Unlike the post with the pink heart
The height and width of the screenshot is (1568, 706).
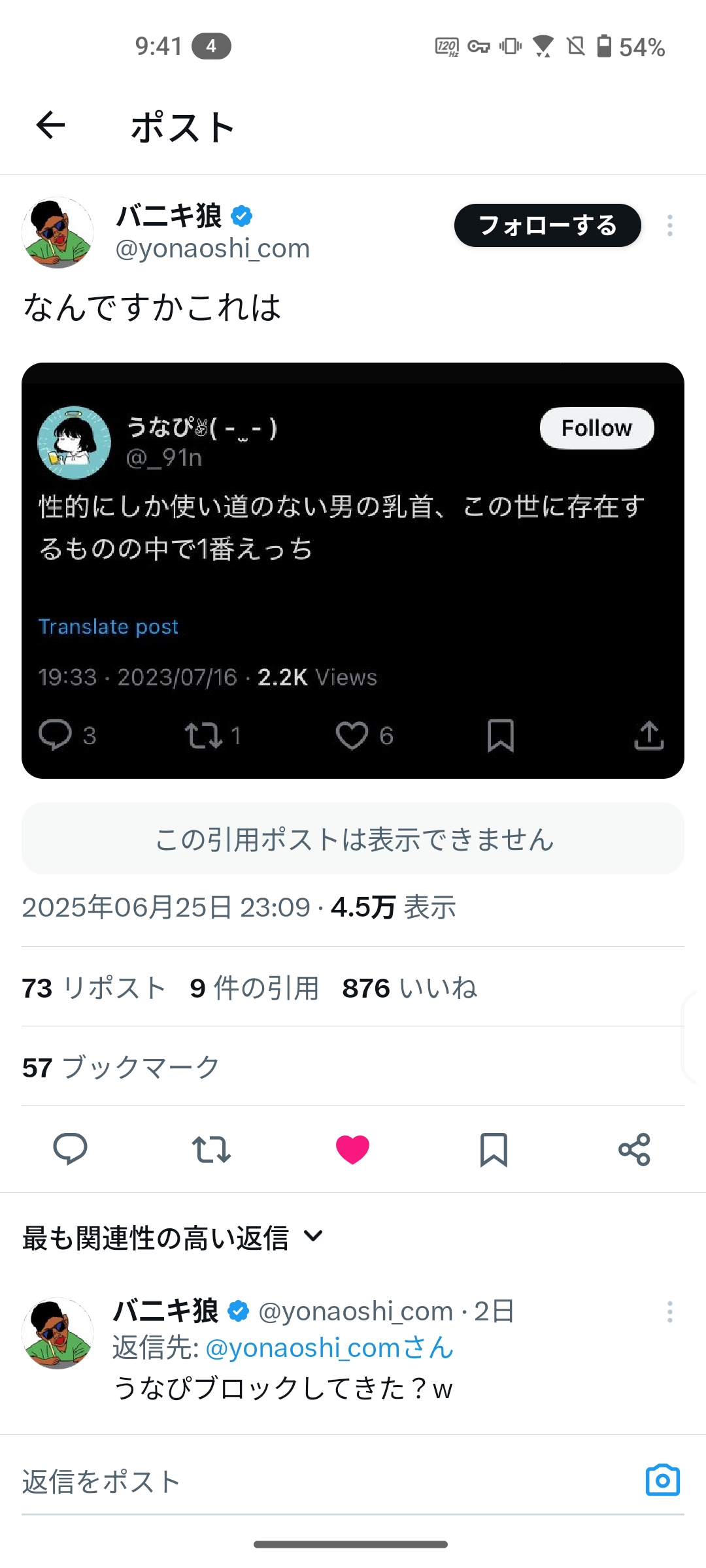coord(352,1149)
